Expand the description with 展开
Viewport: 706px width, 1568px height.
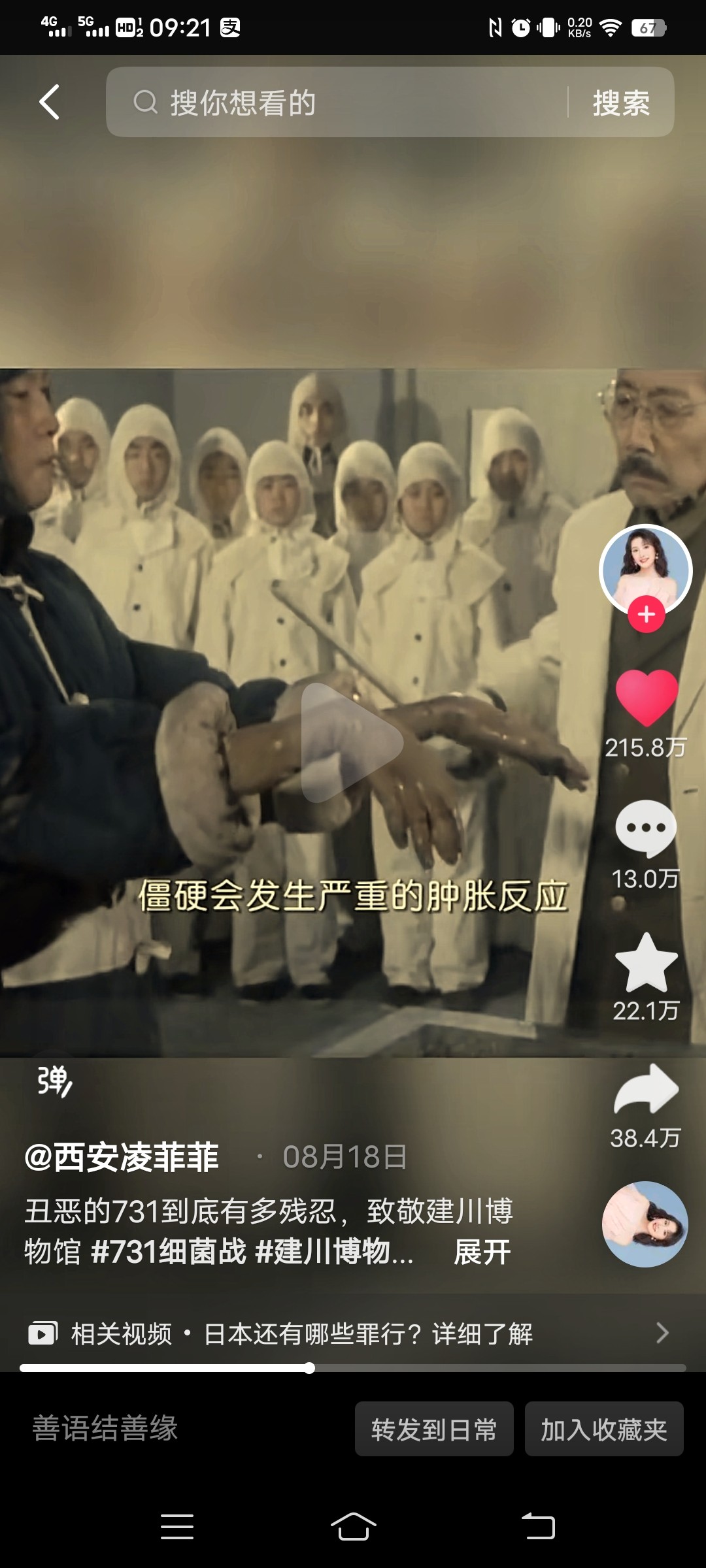pyautogui.click(x=482, y=1252)
